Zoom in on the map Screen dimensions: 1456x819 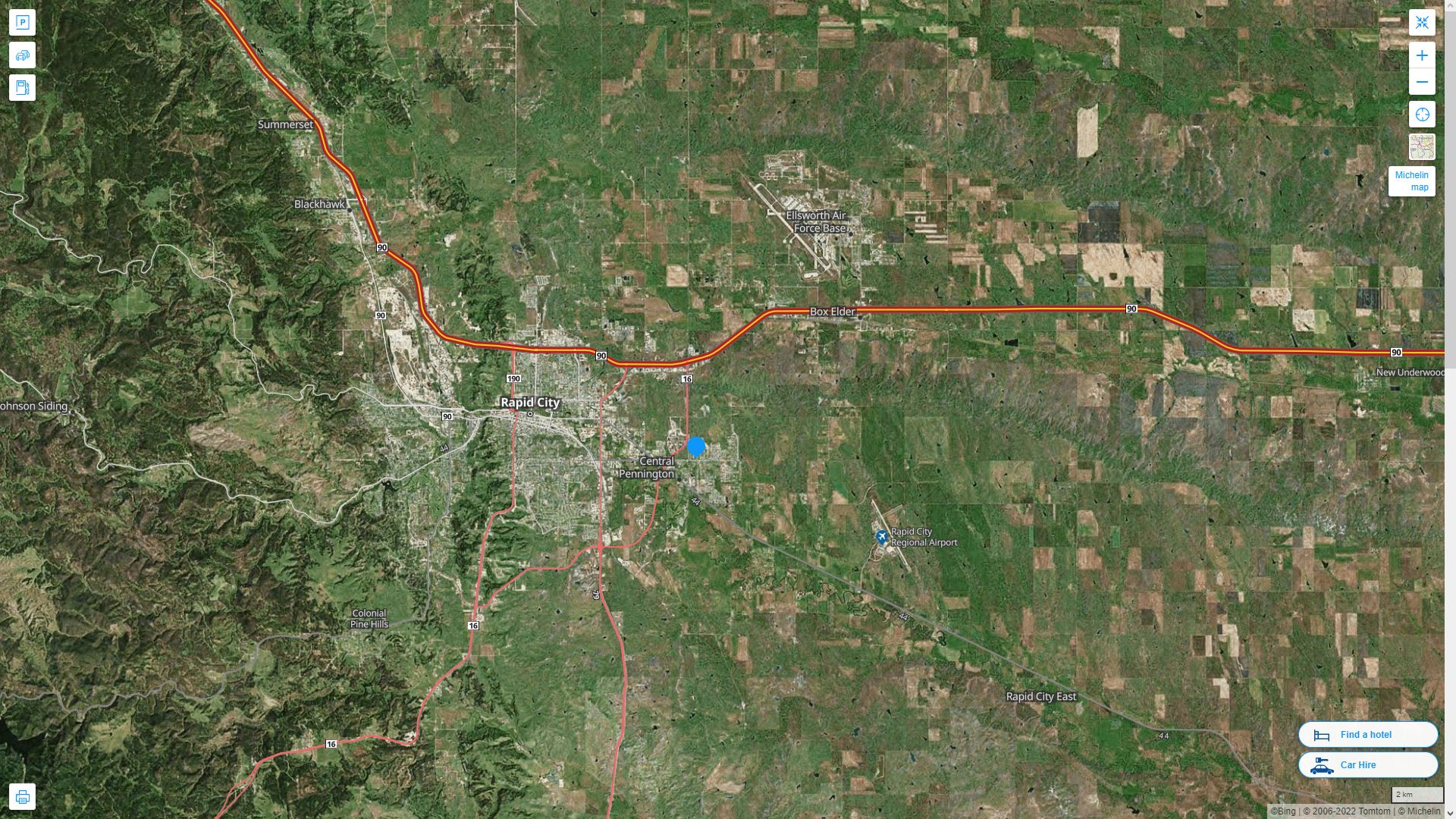tap(1422, 55)
